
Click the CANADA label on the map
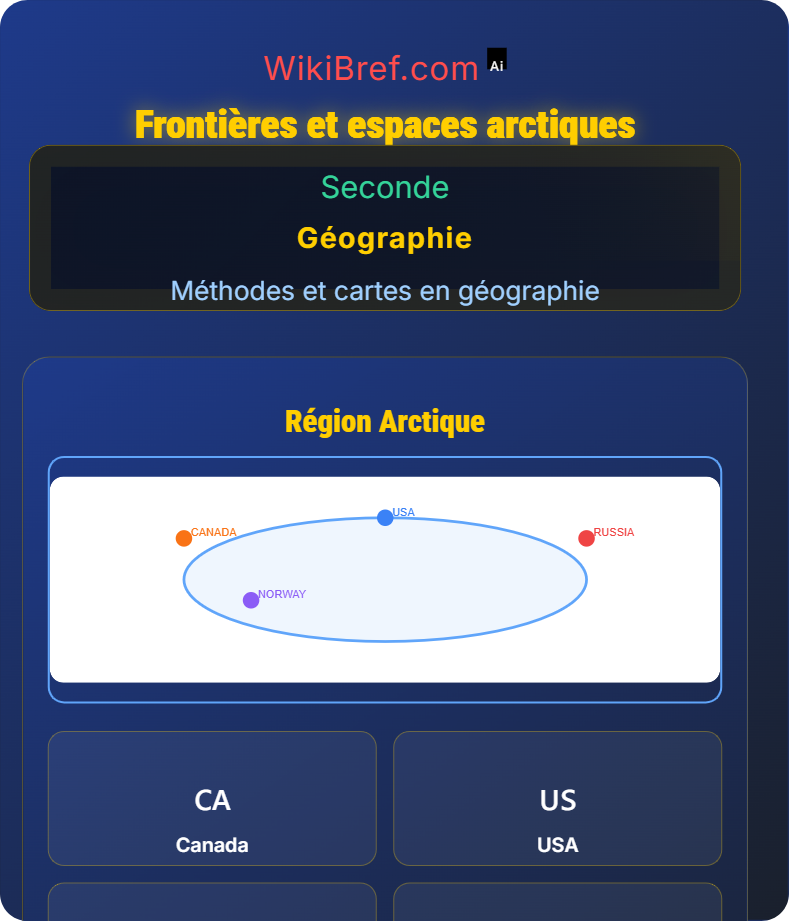click(213, 532)
